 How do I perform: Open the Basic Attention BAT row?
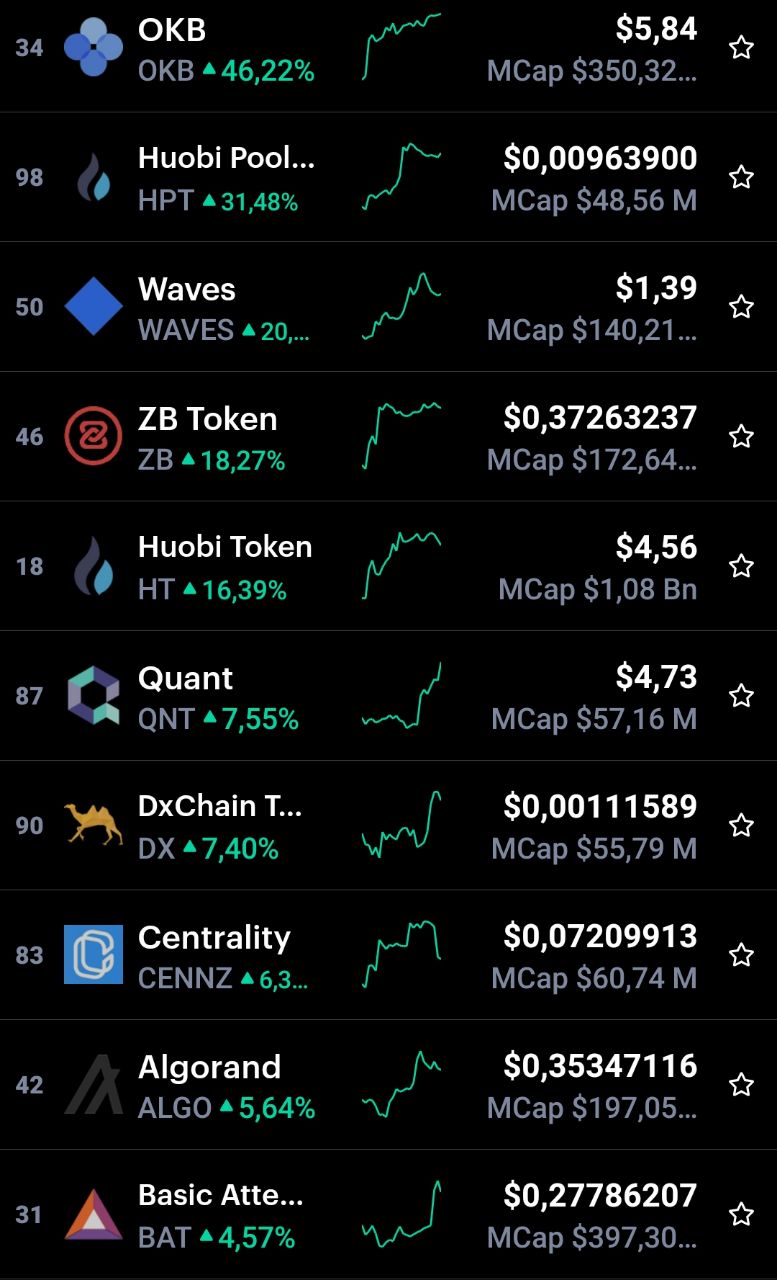pyautogui.click(x=388, y=1214)
